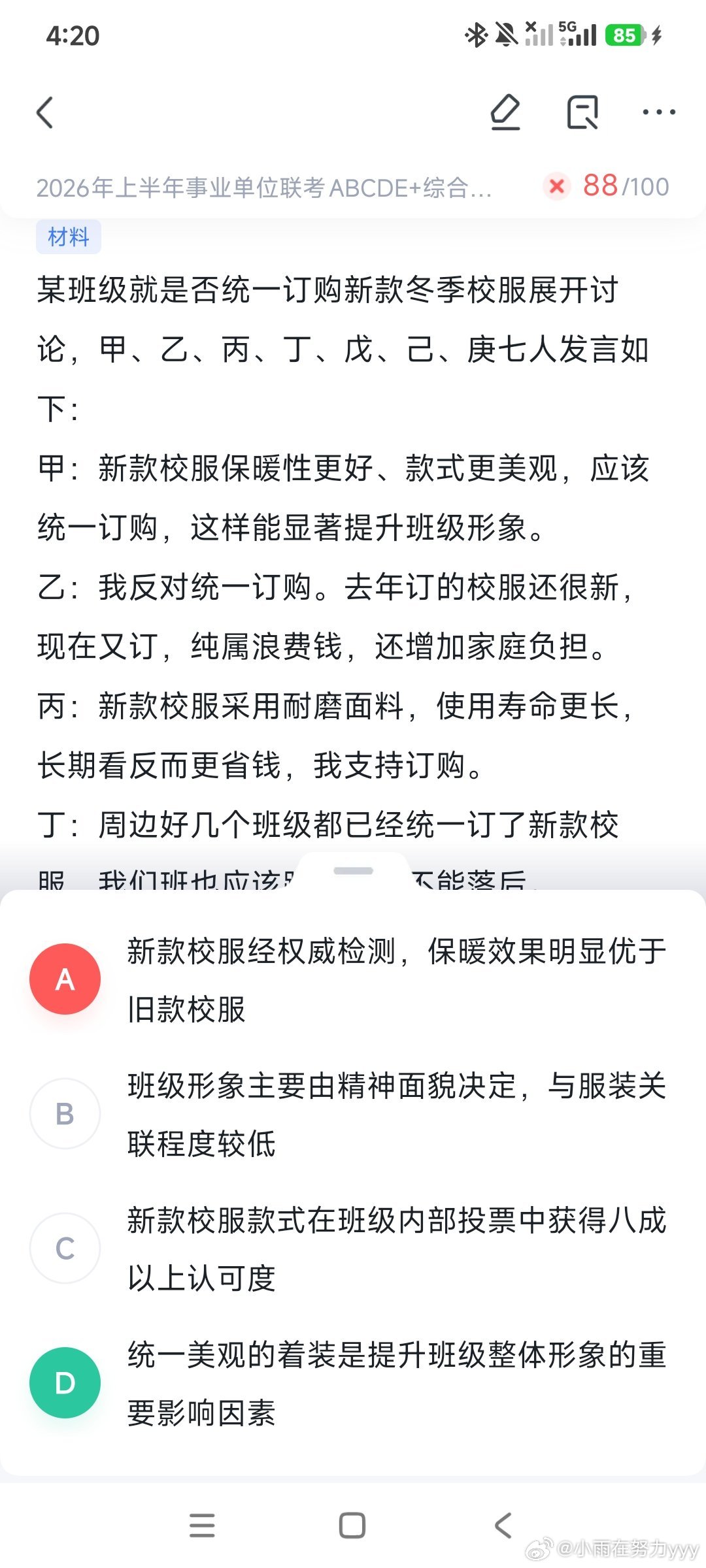Open exam title 2026年上半年事业单位联考
The height and width of the screenshot is (1568, 706).
(x=261, y=188)
